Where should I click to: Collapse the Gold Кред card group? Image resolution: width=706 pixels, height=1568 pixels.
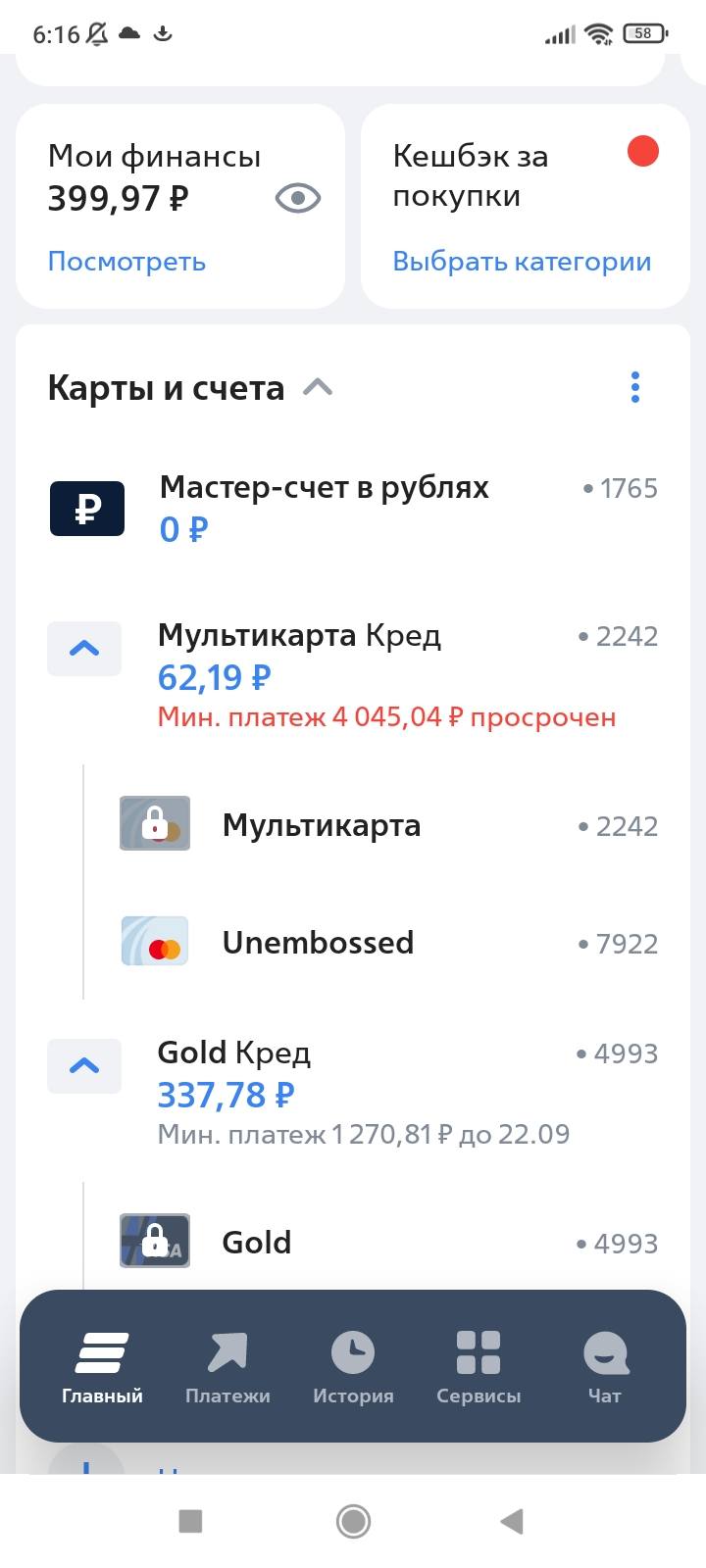pyautogui.click(x=84, y=1066)
